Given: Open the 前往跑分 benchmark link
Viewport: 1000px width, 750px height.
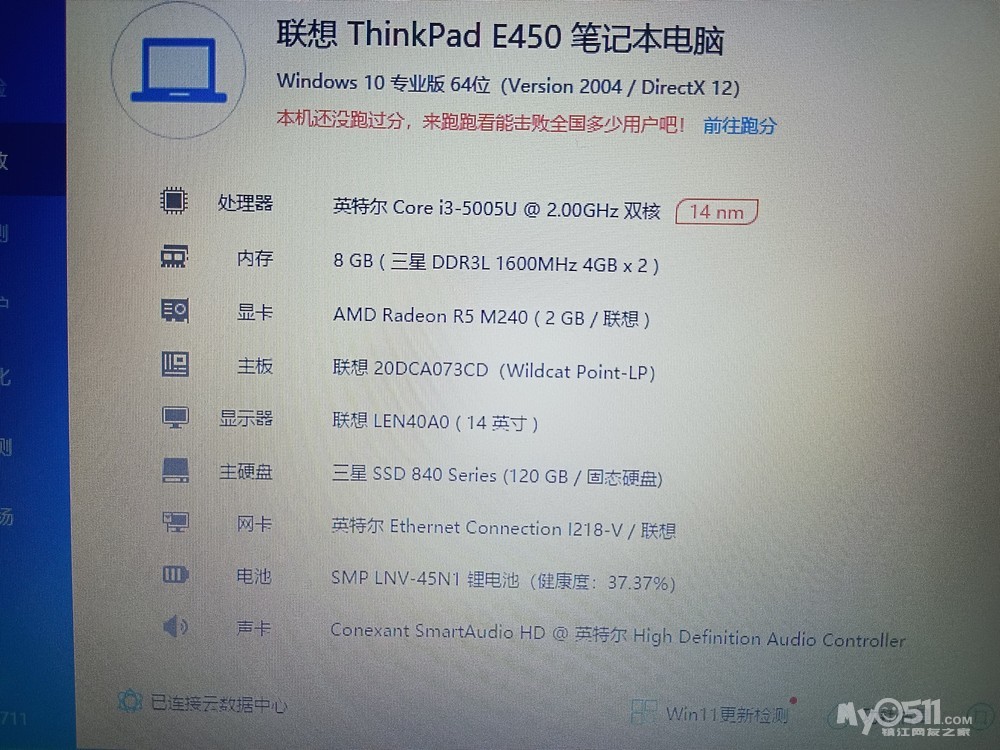Looking at the screenshot, I should (740, 125).
